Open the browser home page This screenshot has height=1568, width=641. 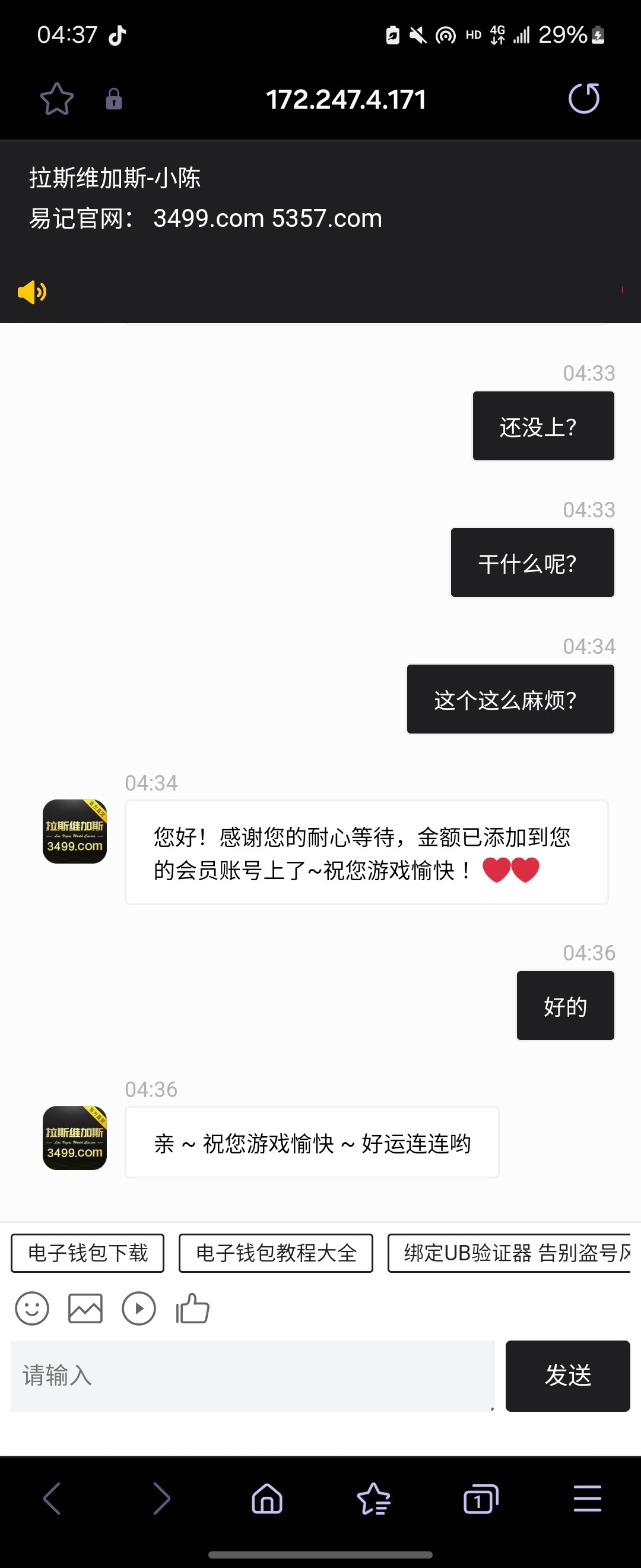pos(267,1498)
